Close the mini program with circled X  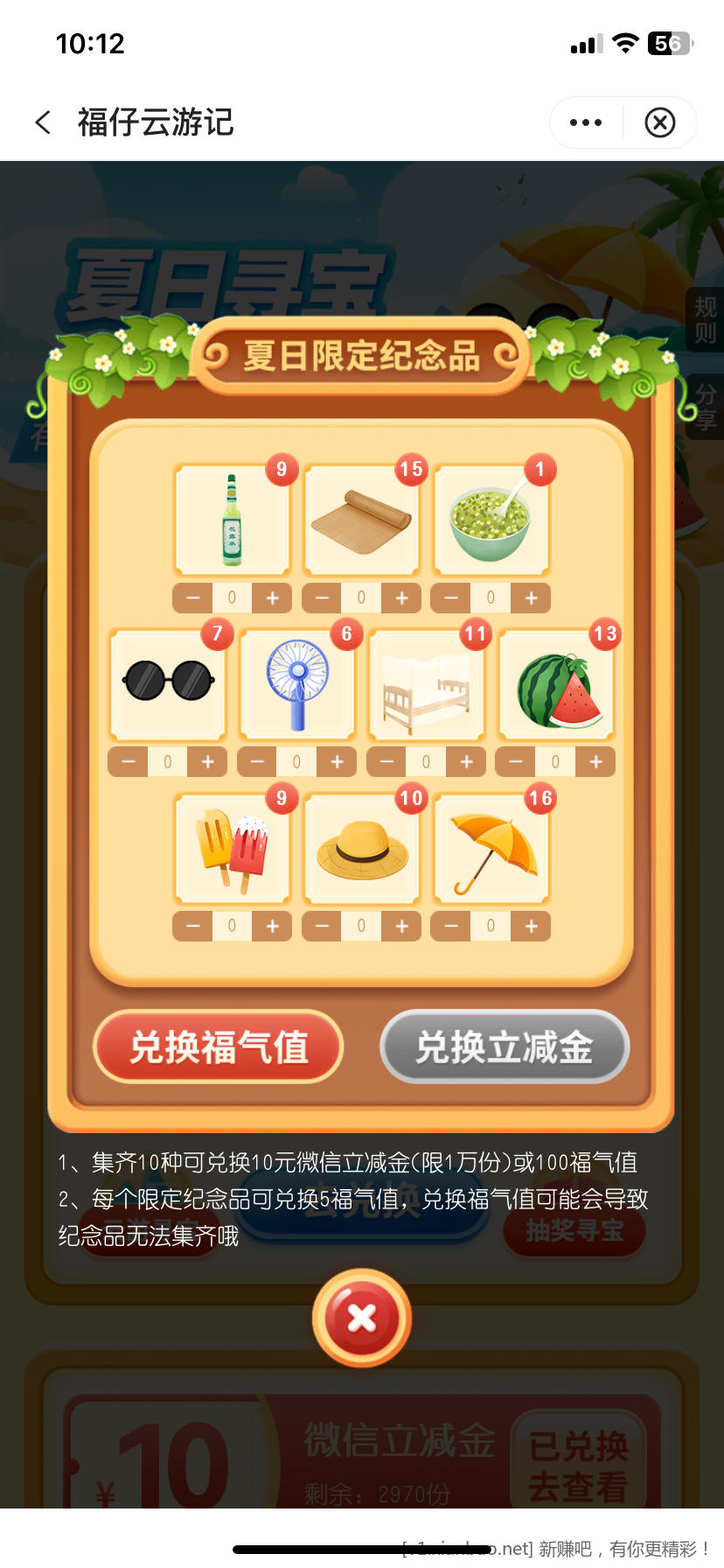pyautogui.click(x=660, y=122)
